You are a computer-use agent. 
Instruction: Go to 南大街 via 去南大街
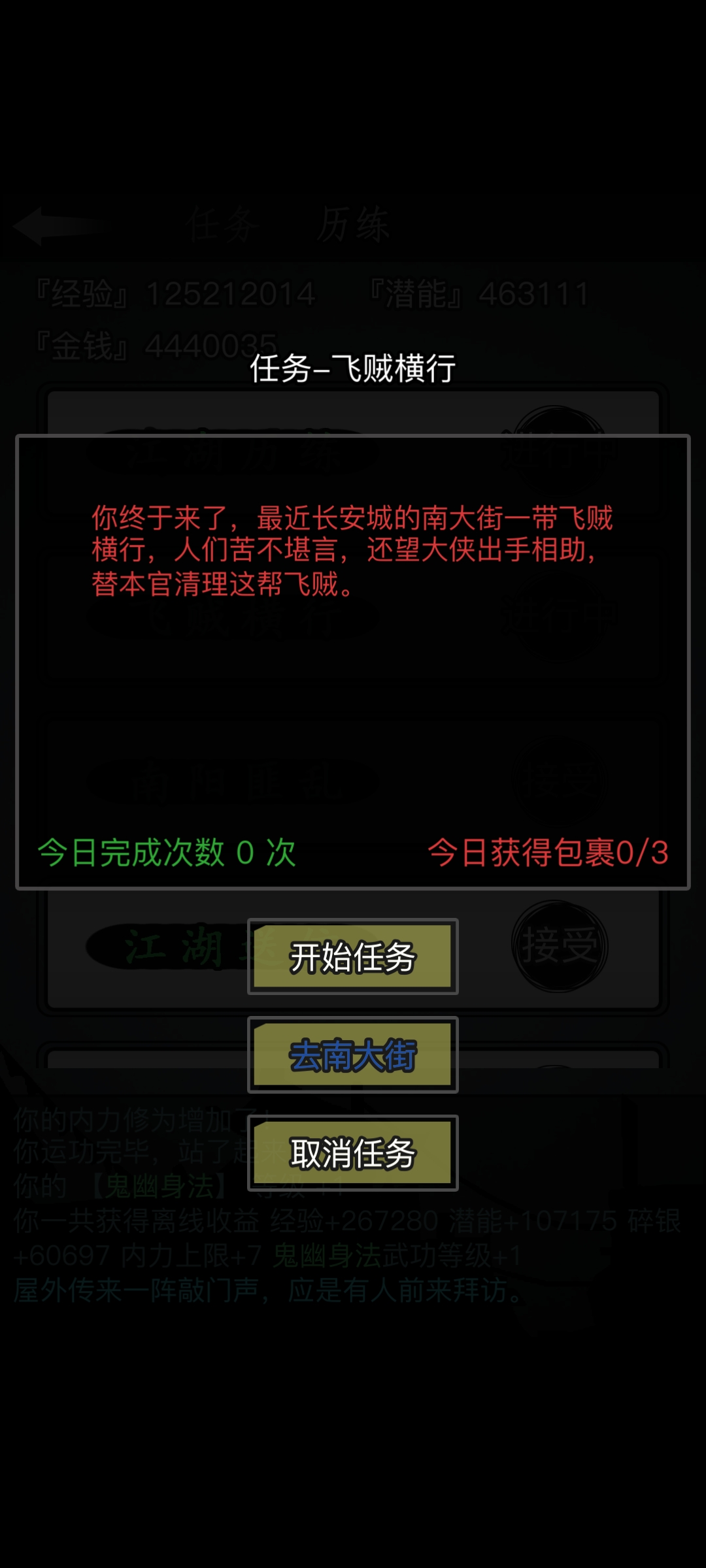(353, 1054)
